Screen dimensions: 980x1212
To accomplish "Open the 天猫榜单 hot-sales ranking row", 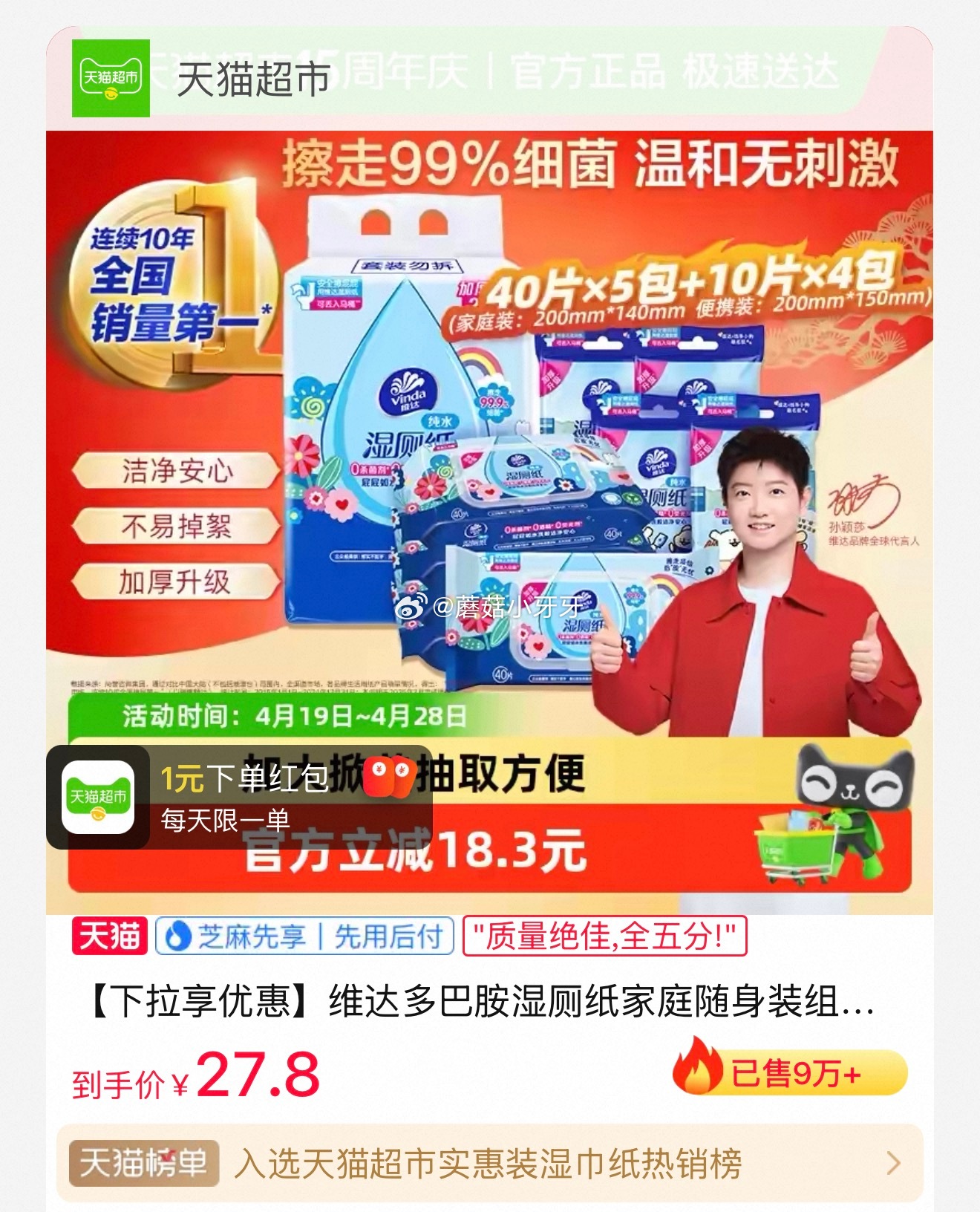I will (489, 1163).
